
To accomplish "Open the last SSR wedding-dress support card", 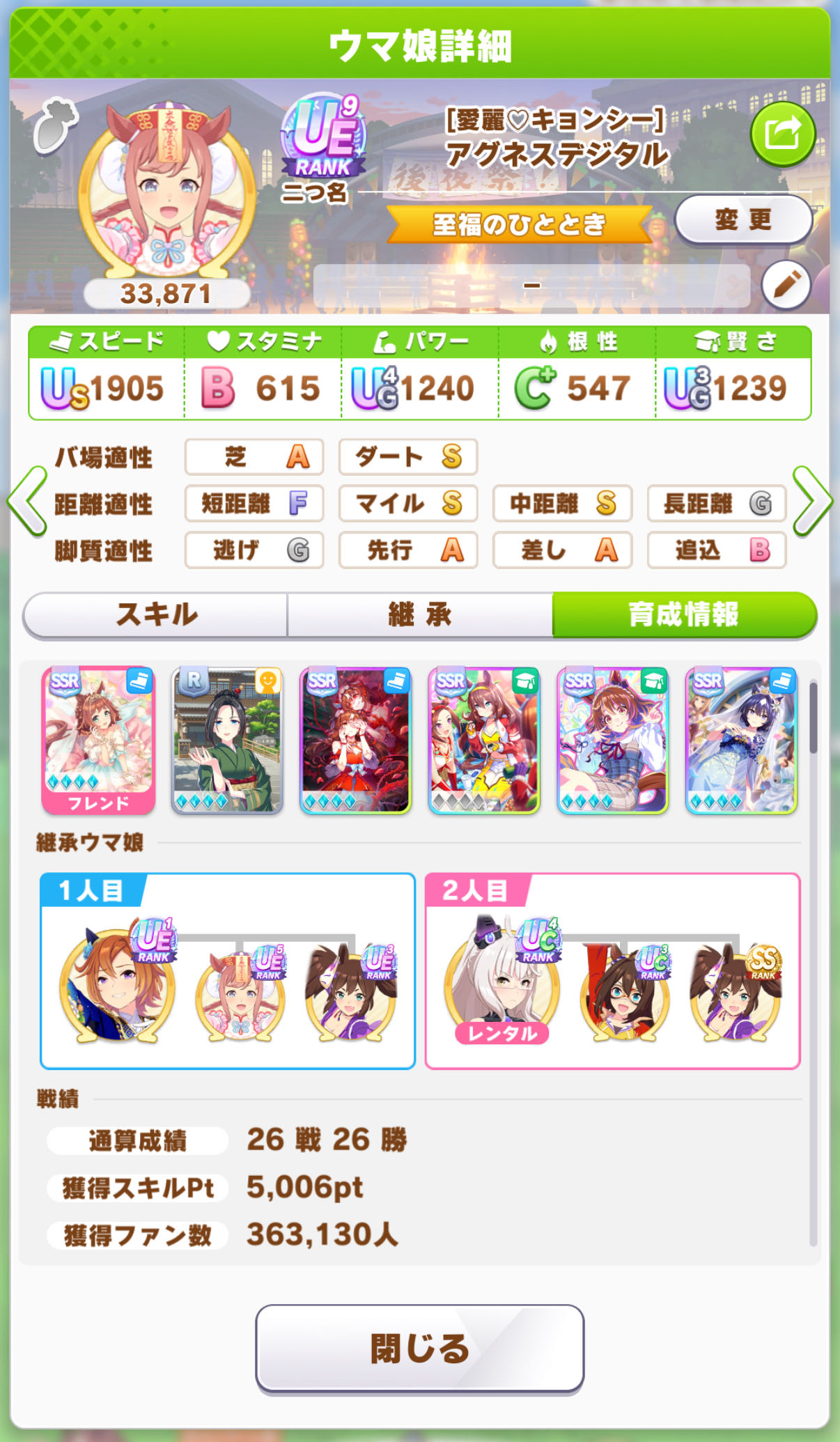I will click(x=741, y=741).
